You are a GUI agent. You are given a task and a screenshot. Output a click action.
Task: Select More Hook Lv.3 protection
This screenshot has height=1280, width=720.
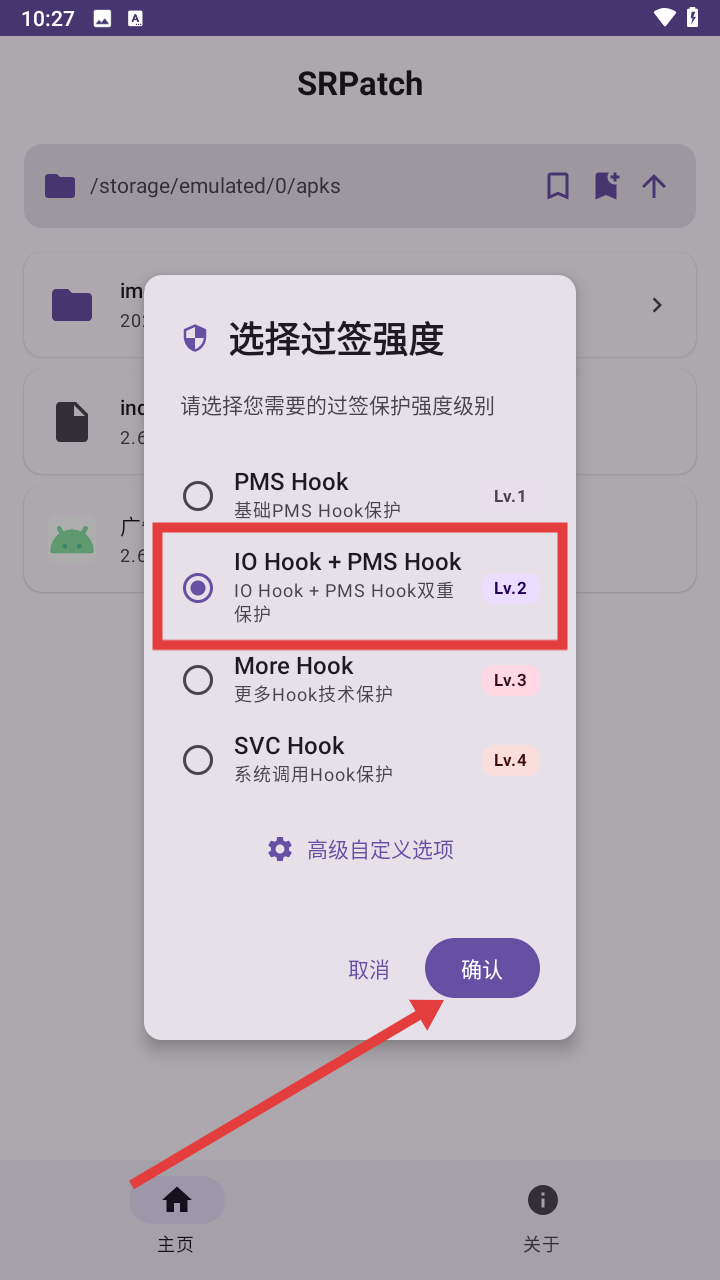[x=198, y=680]
